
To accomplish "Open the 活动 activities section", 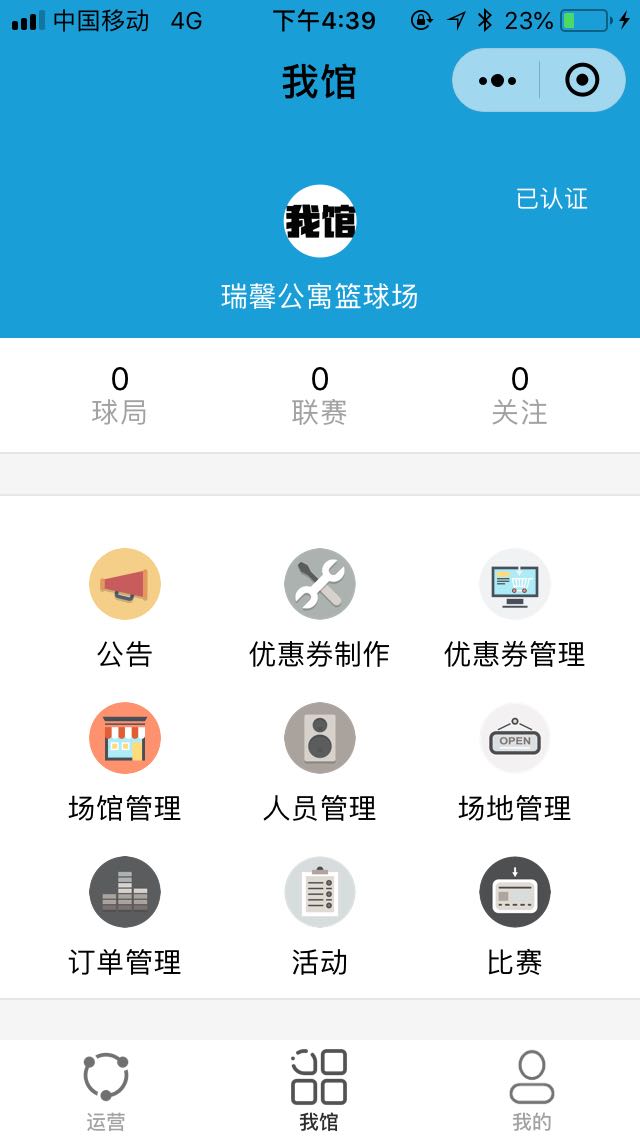I will [320, 916].
